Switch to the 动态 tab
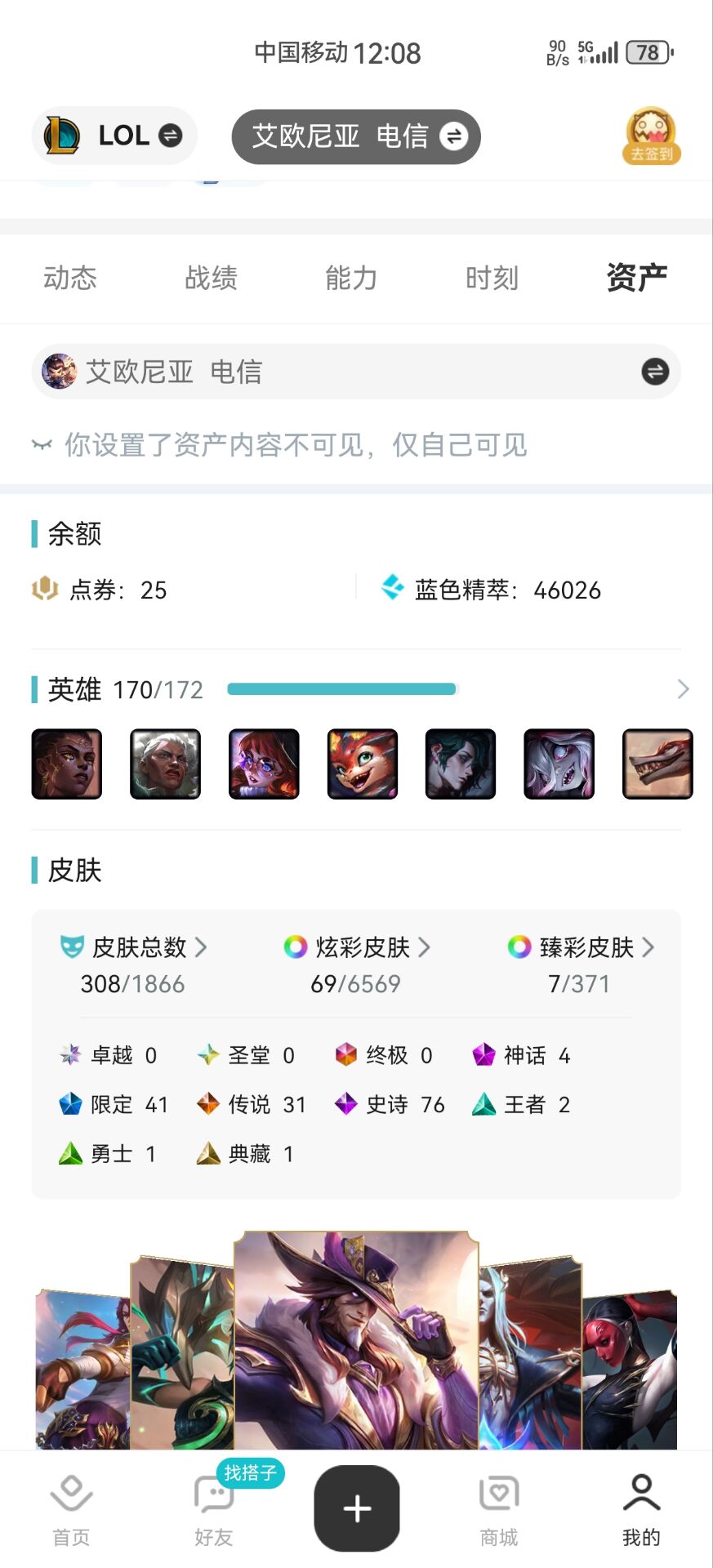This screenshot has height=1568, width=713. pyautogui.click(x=70, y=278)
